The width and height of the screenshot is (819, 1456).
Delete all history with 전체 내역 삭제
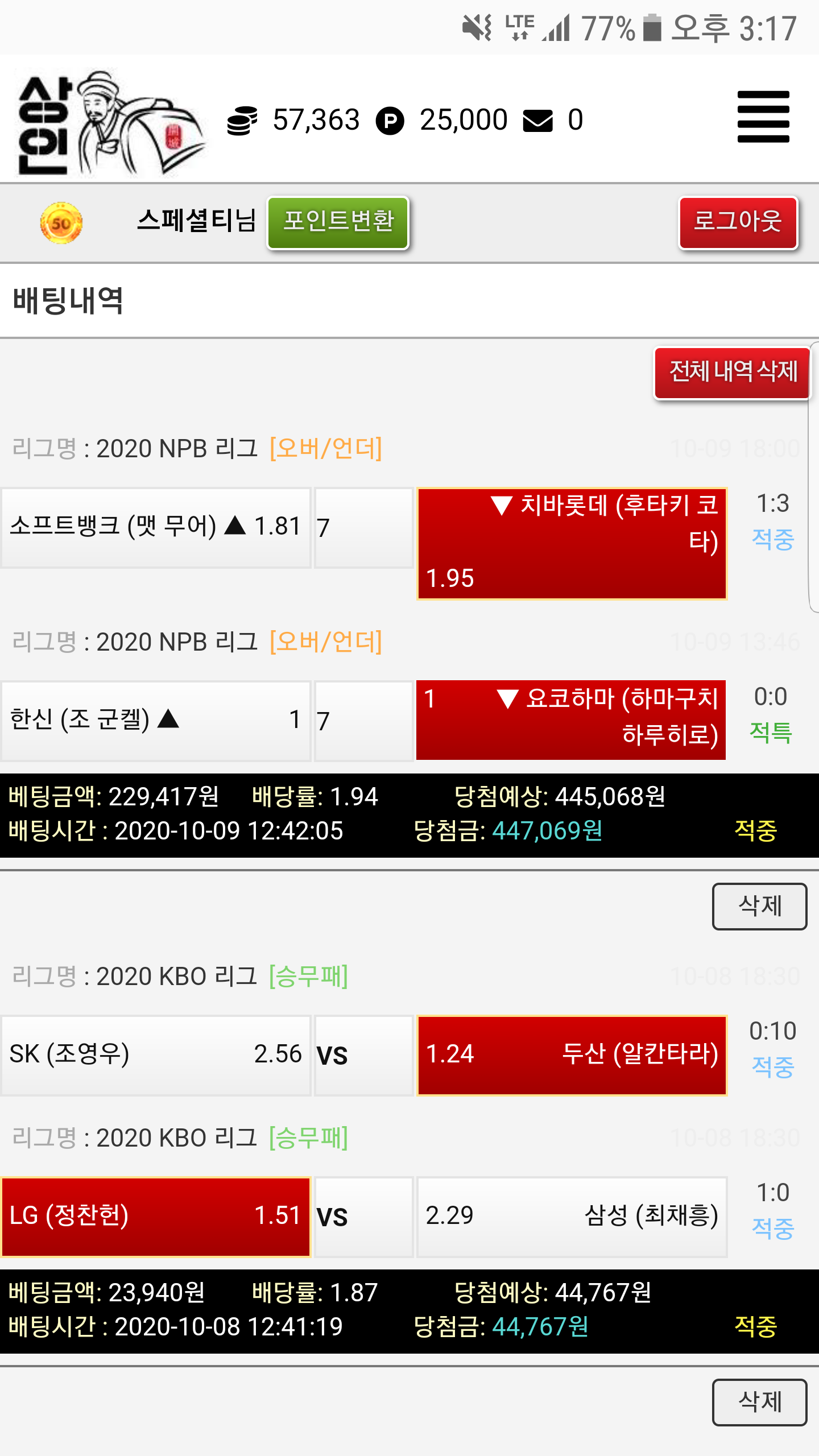click(733, 372)
